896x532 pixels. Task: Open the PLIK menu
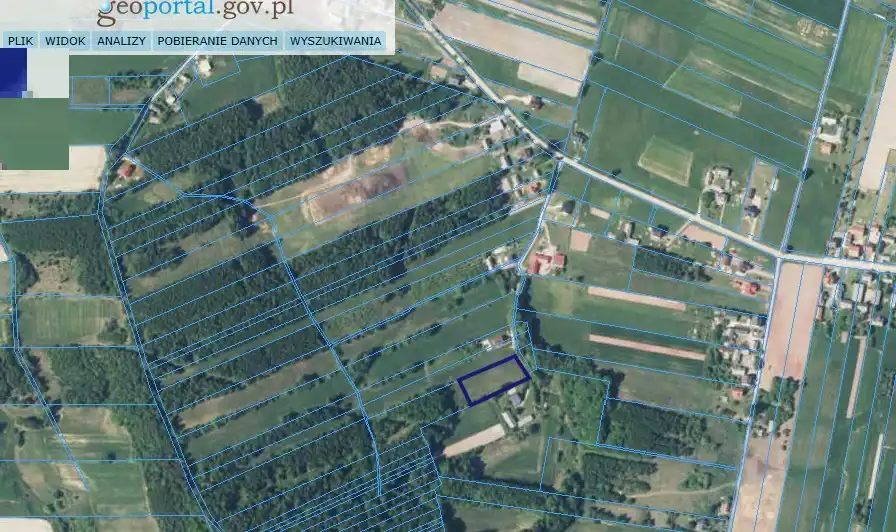point(20,41)
